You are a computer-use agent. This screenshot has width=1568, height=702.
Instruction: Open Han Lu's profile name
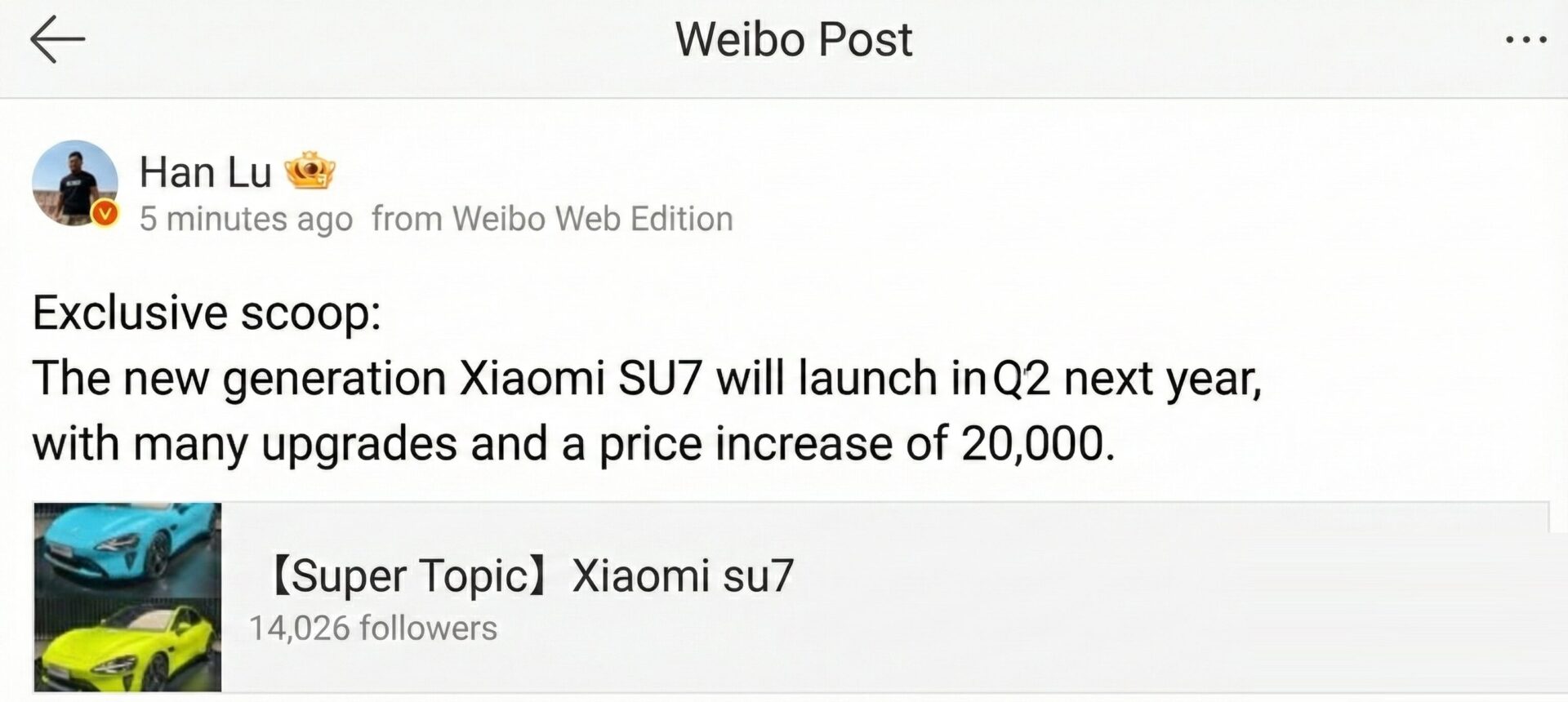[205, 172]
